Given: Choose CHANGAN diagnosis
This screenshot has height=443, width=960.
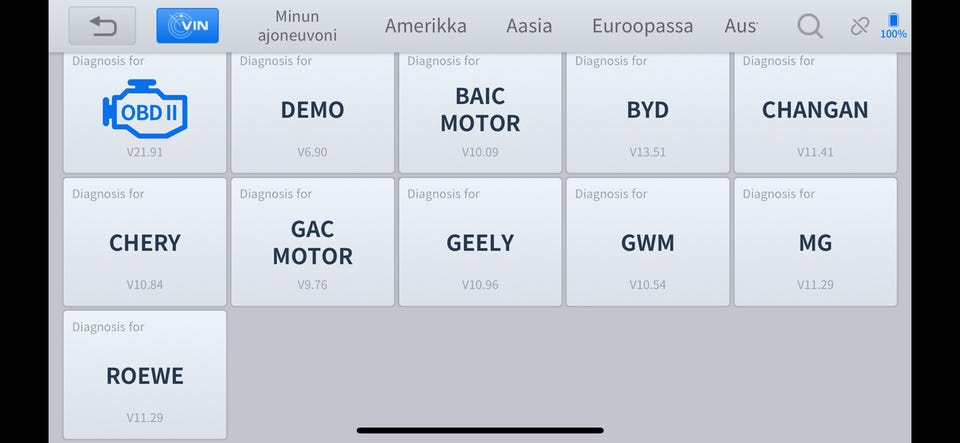Looking at the screenshot, I should tap(815, 110).
